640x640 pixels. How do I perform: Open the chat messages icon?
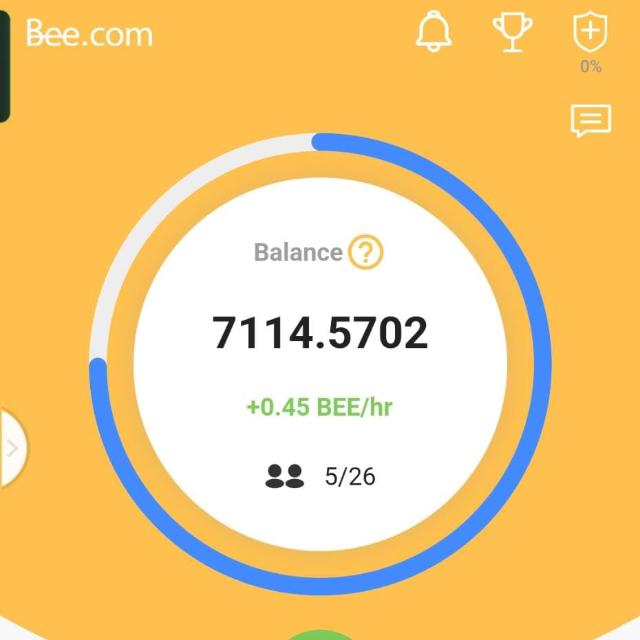pyautogui.click(x=590, y=121)
